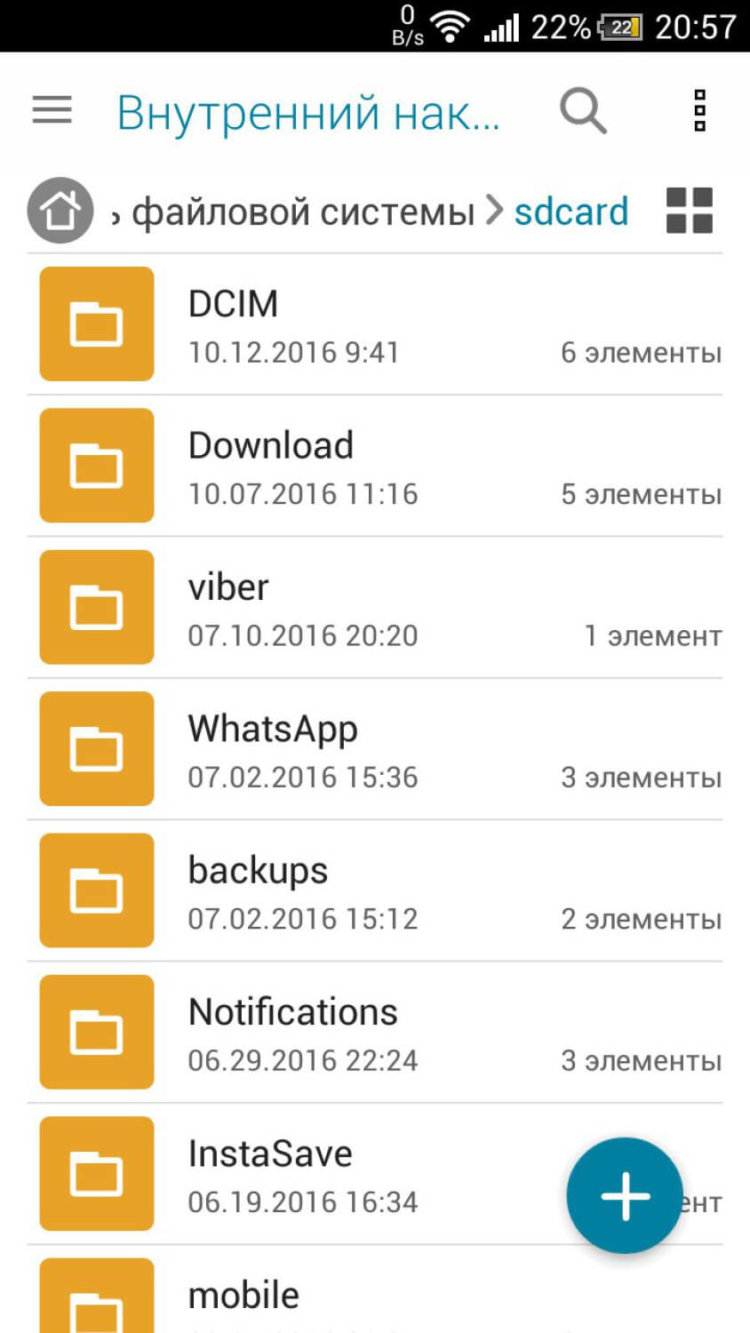Select the sdcard breadcrumb entry
Screen dimensions: 750x1333
570,211
